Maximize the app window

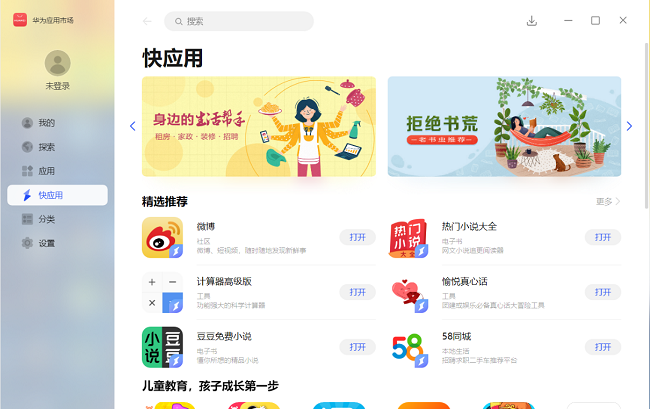tap(595, 20)
